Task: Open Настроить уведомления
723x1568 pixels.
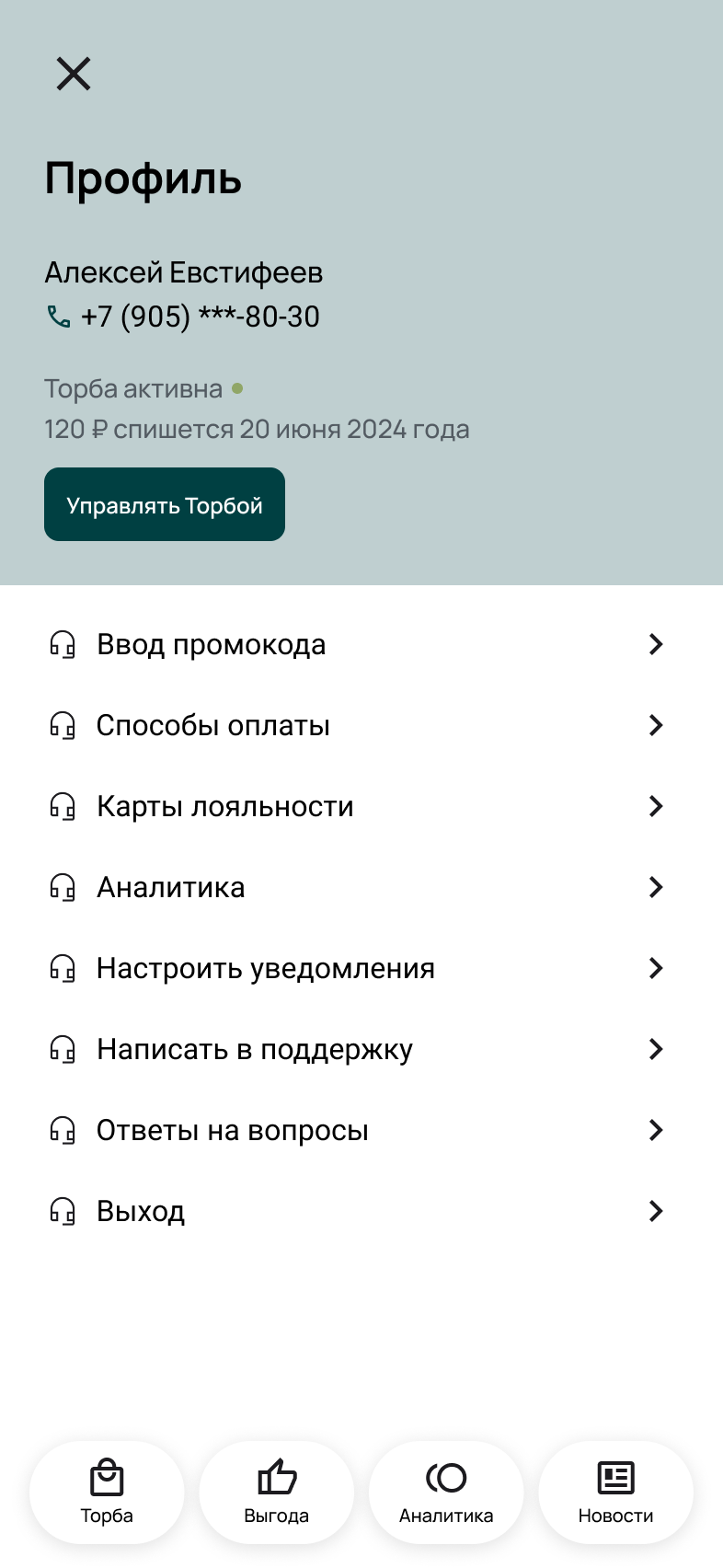Action: click(354, 968)
